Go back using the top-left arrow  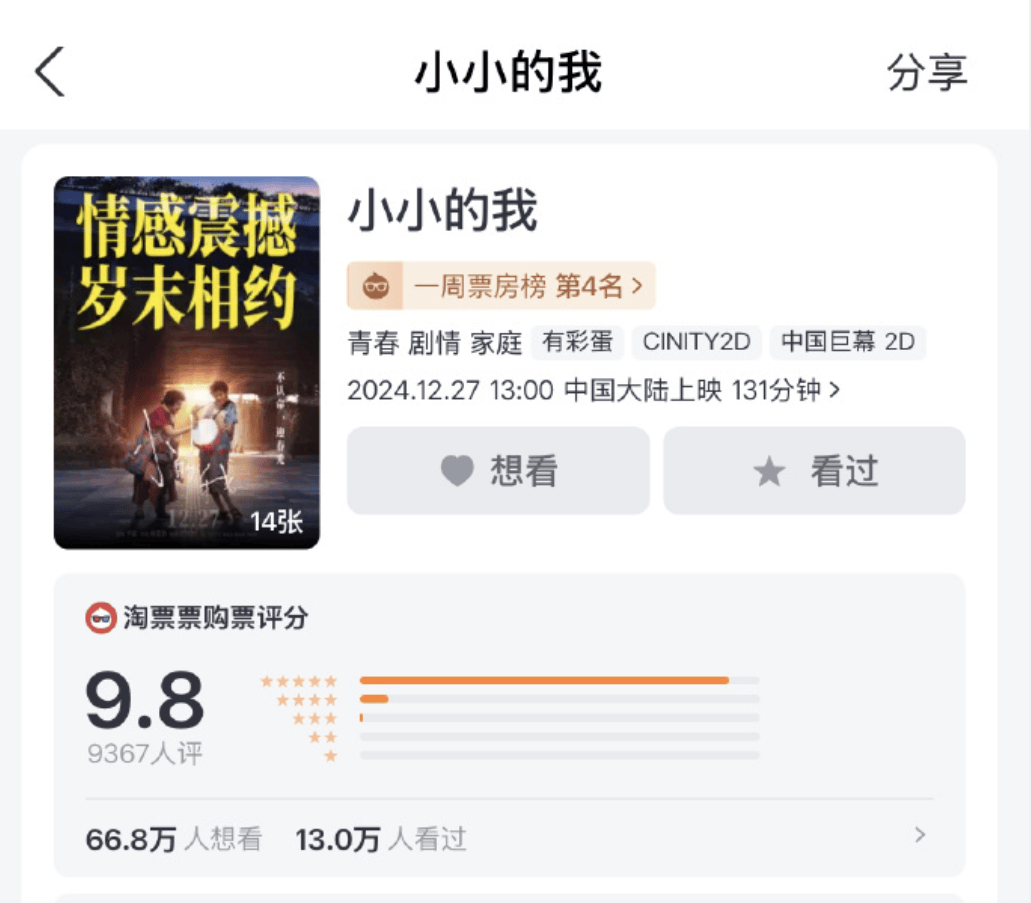[x=50, y=72]
